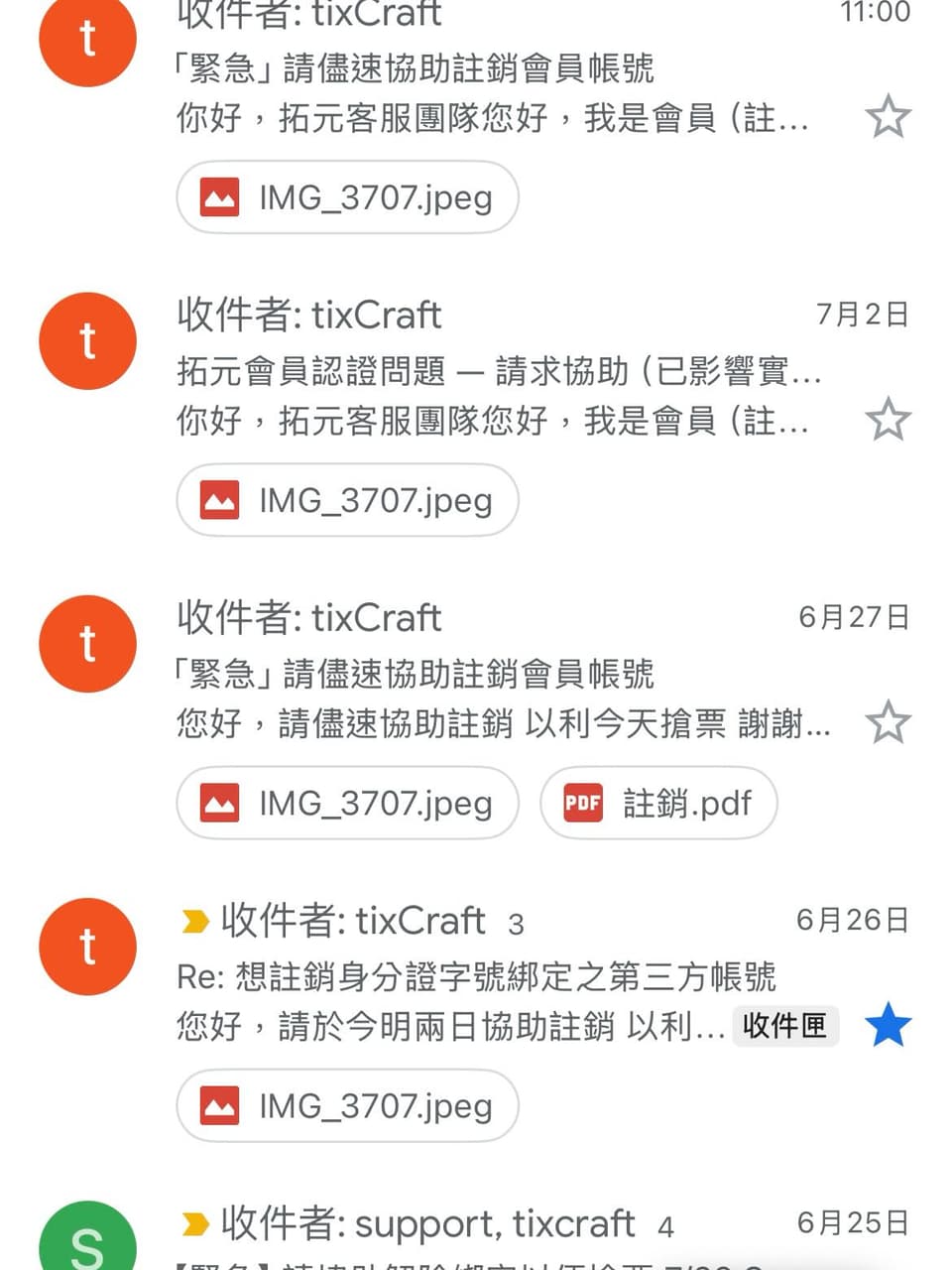The height and width of the screenshot is (1270, 952).
Task: Select the sender avatar on the 6月27日 email
Action: [86, 644]
